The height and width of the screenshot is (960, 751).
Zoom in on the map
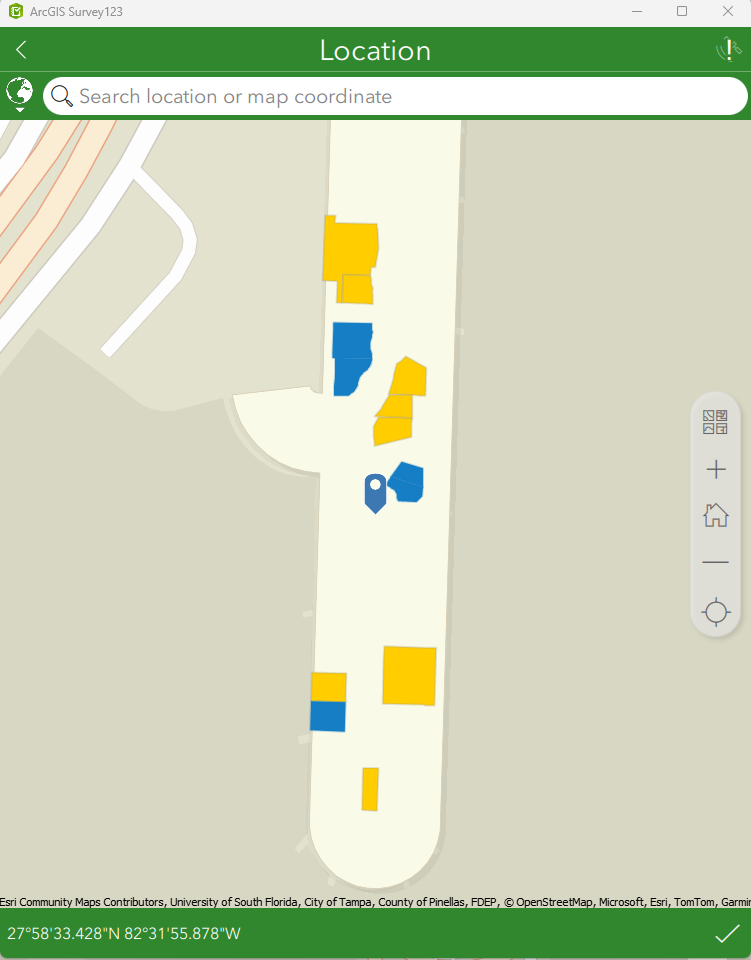coord(715,468)
